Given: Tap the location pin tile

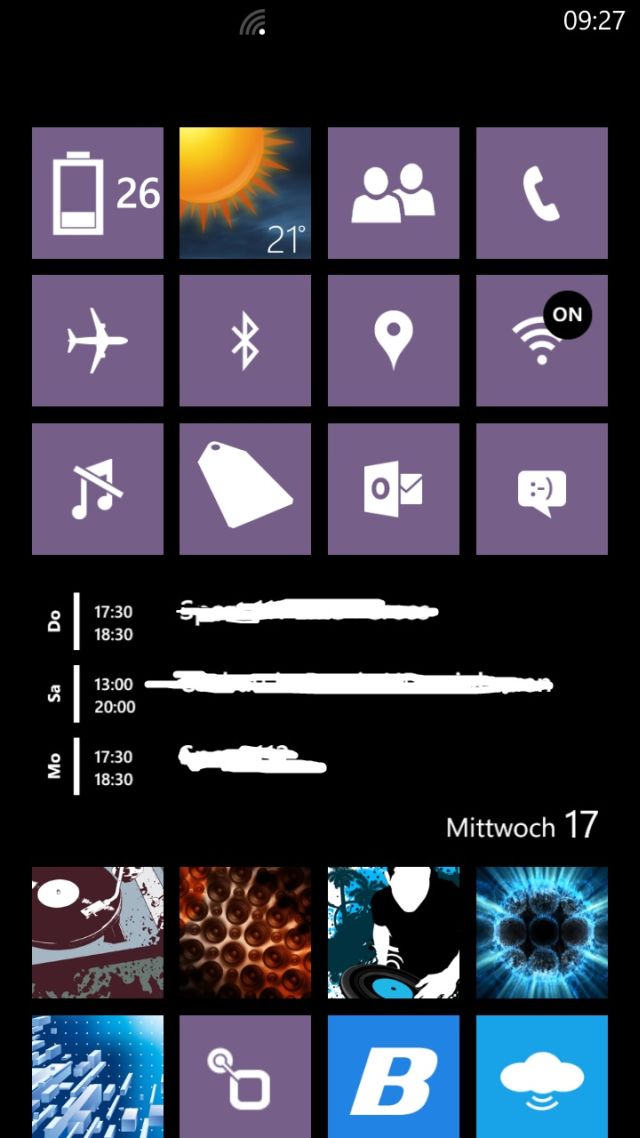Looking at the screenshot, I should tap(393, 340).
